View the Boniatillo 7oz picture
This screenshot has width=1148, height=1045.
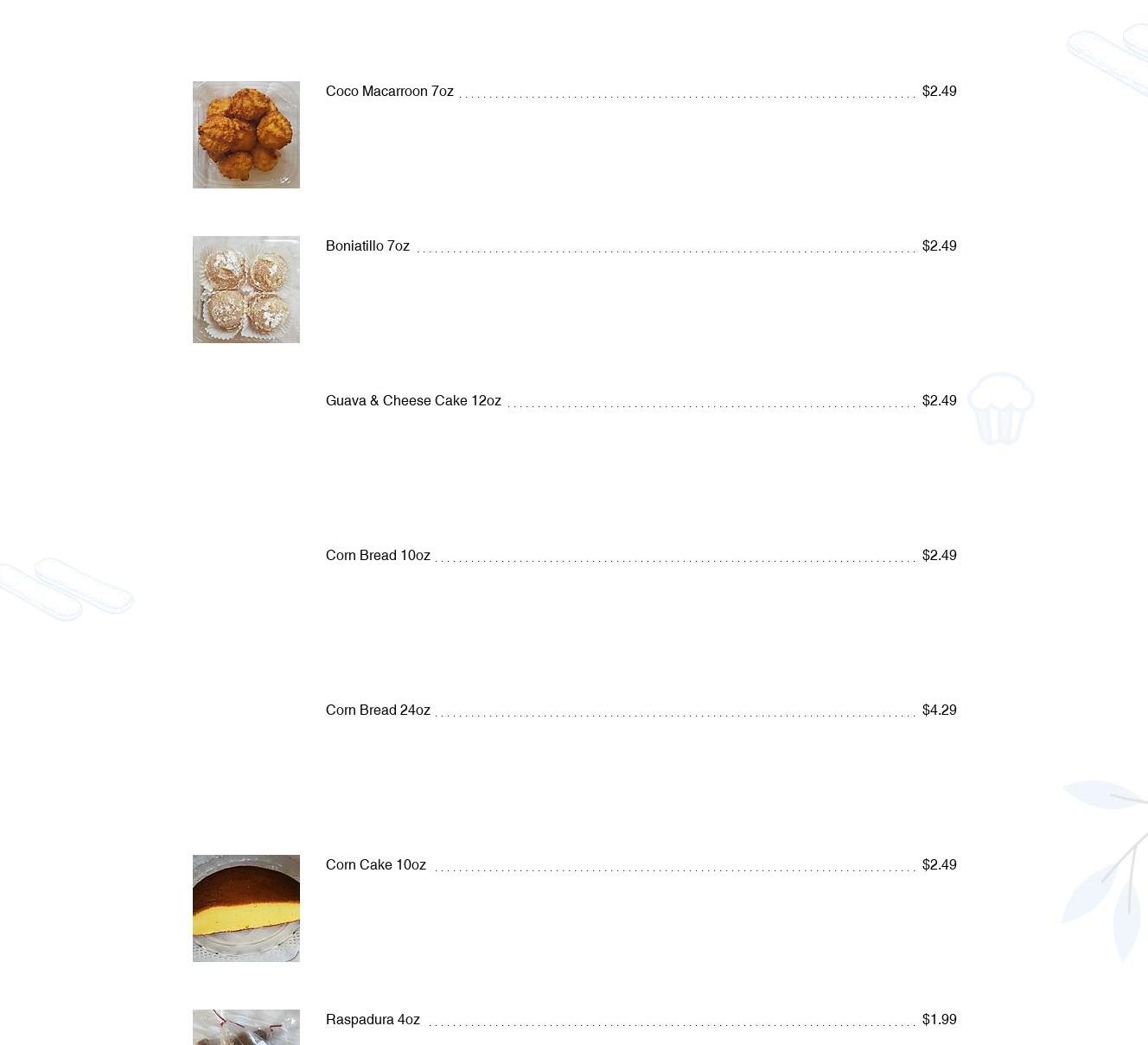pyautogui.click(x=246, y=290)
